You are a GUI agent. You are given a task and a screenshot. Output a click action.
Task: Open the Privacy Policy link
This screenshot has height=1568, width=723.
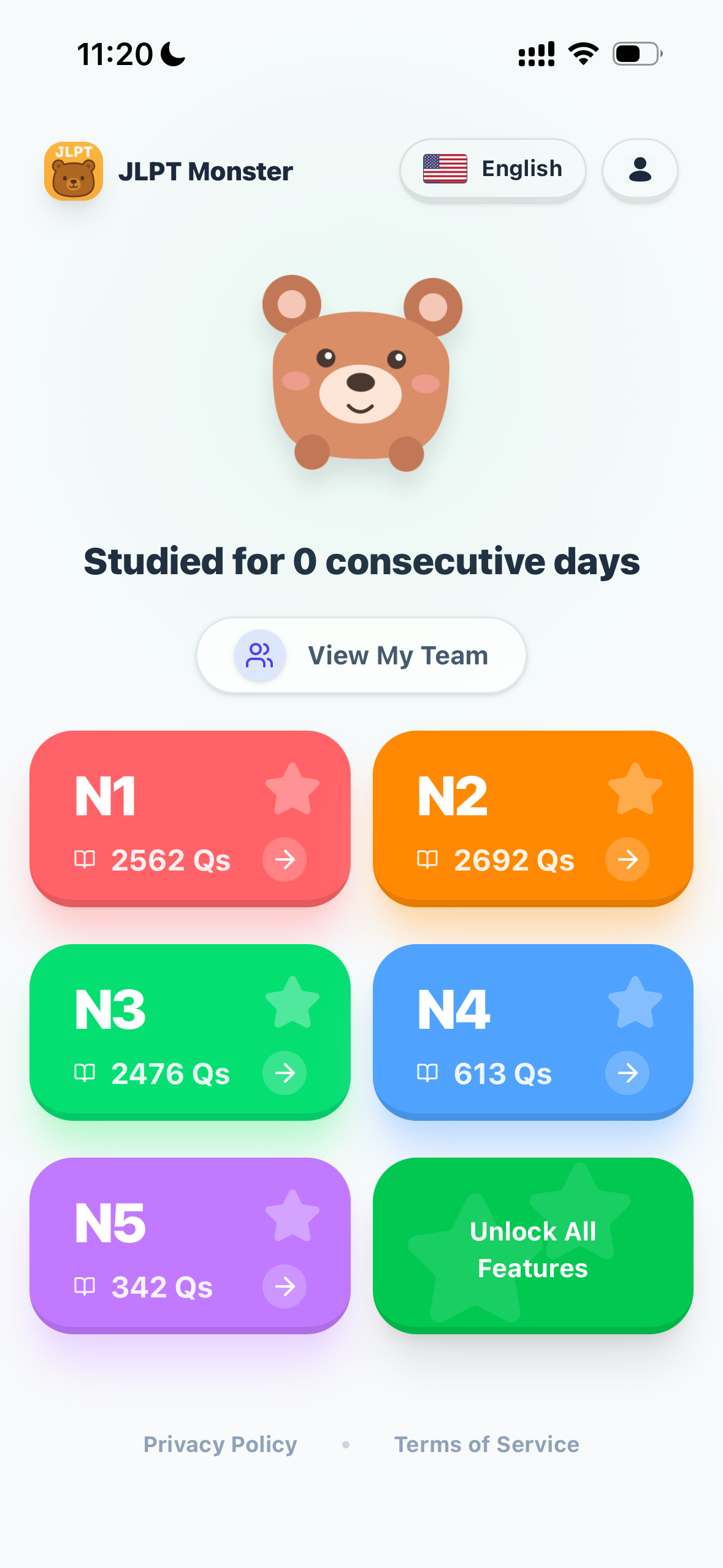[220, 1444]
